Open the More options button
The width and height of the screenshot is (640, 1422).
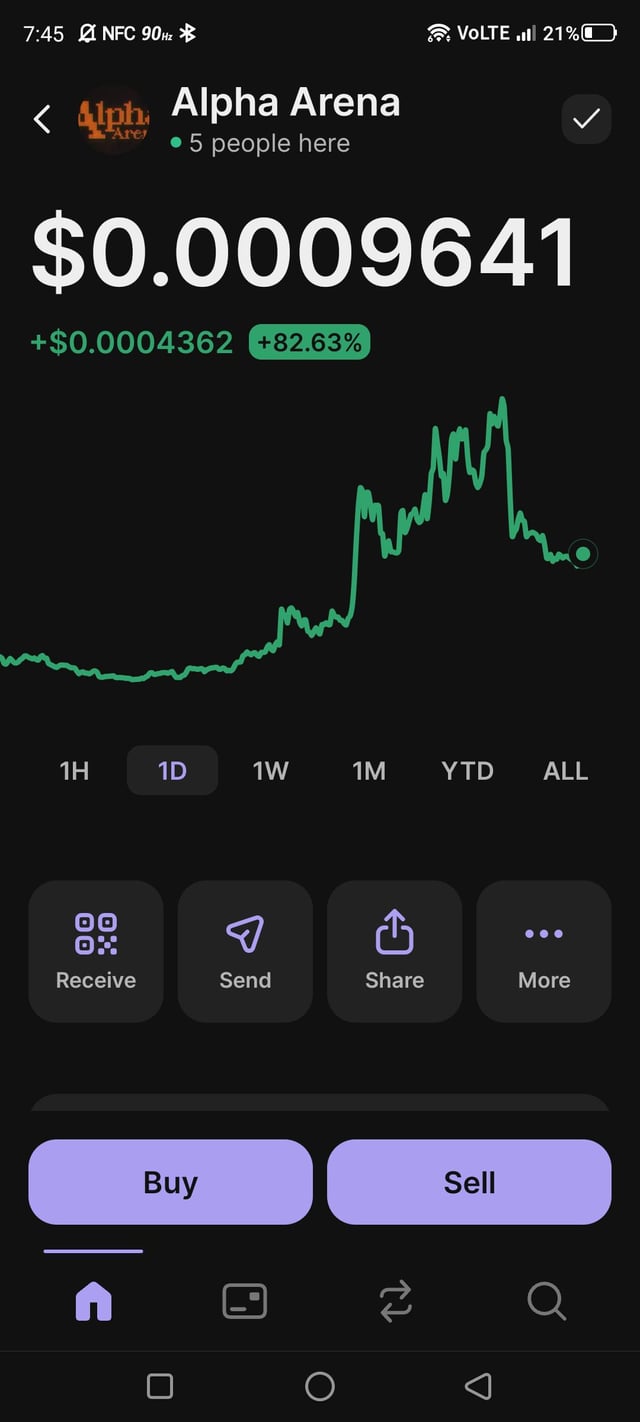pyautogui.click(x=544, y=951)
